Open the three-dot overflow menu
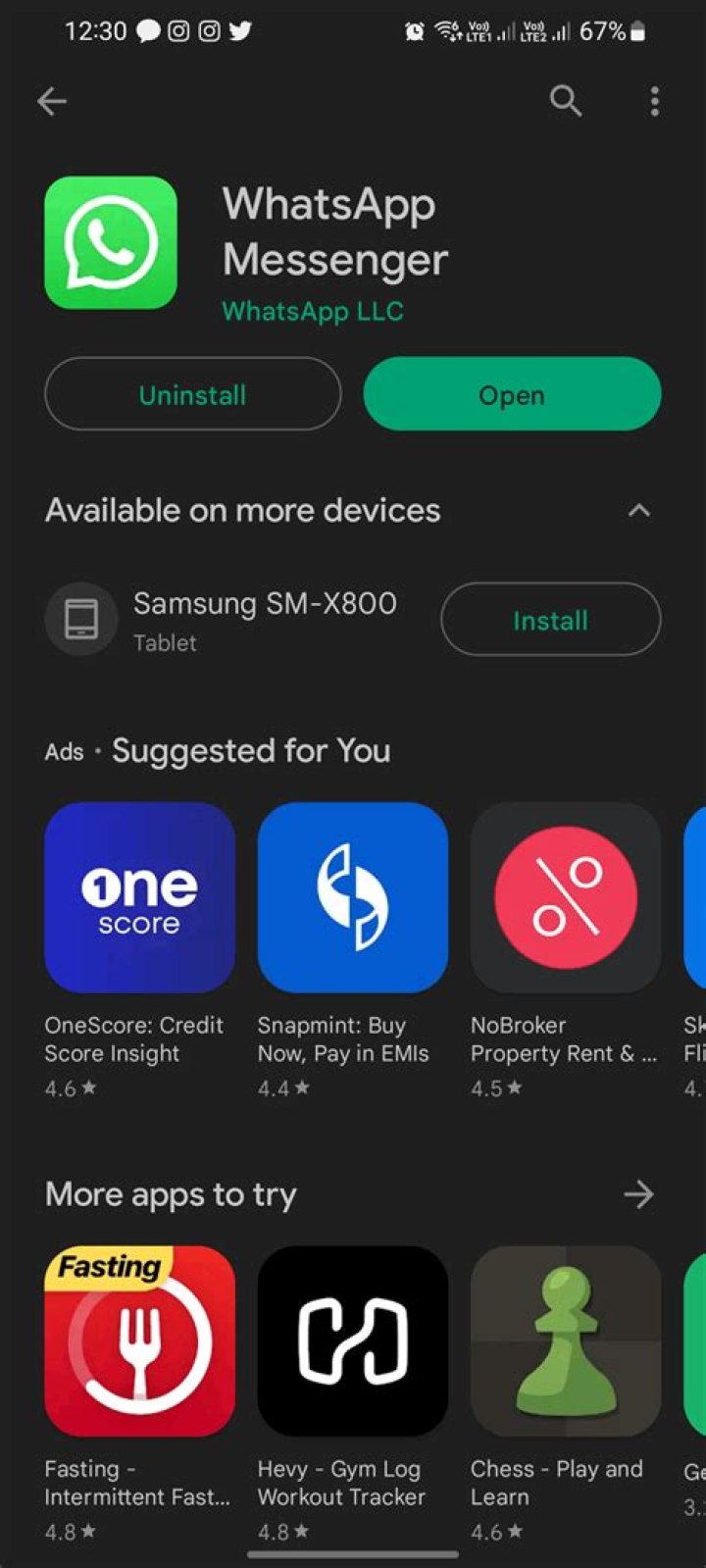 655,101
